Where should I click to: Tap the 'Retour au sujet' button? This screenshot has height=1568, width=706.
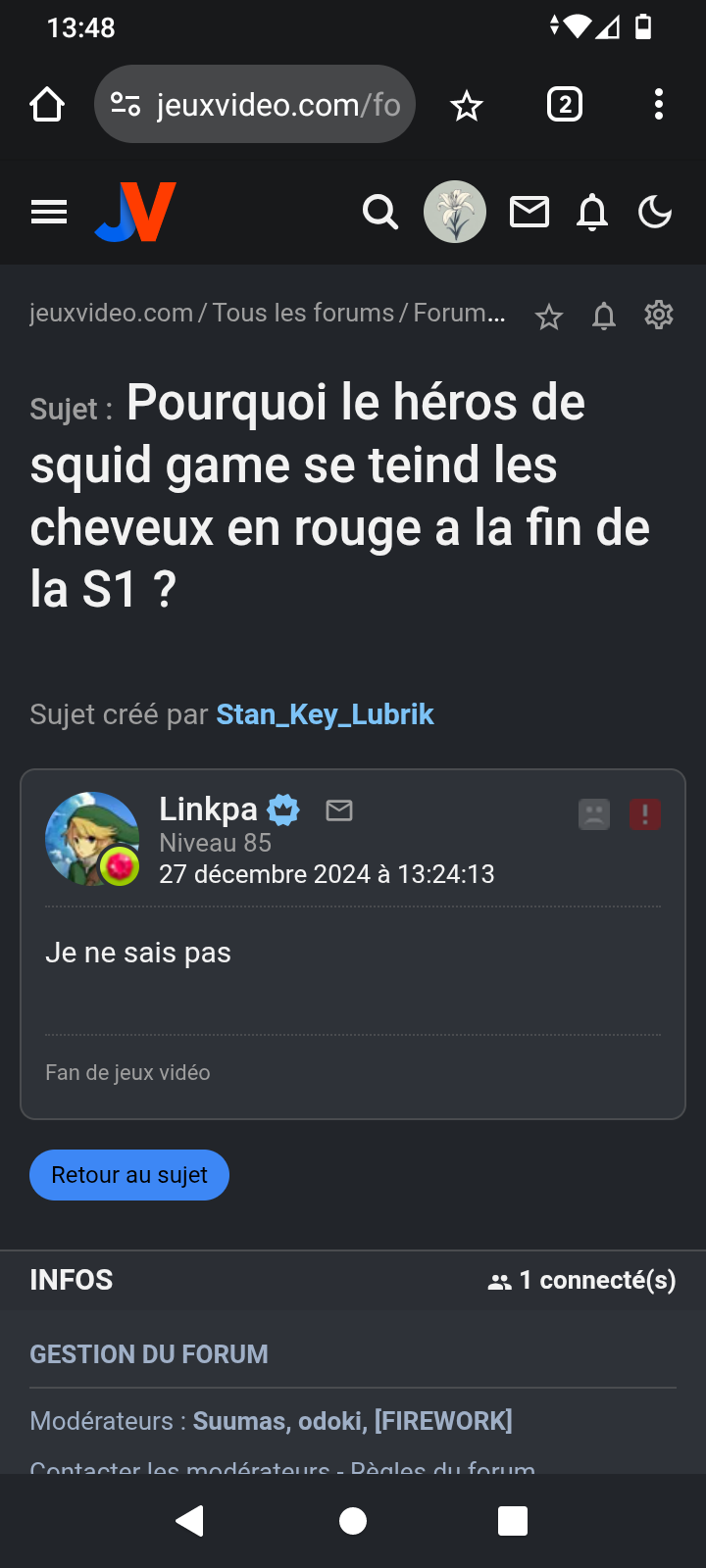point(129,1175)
